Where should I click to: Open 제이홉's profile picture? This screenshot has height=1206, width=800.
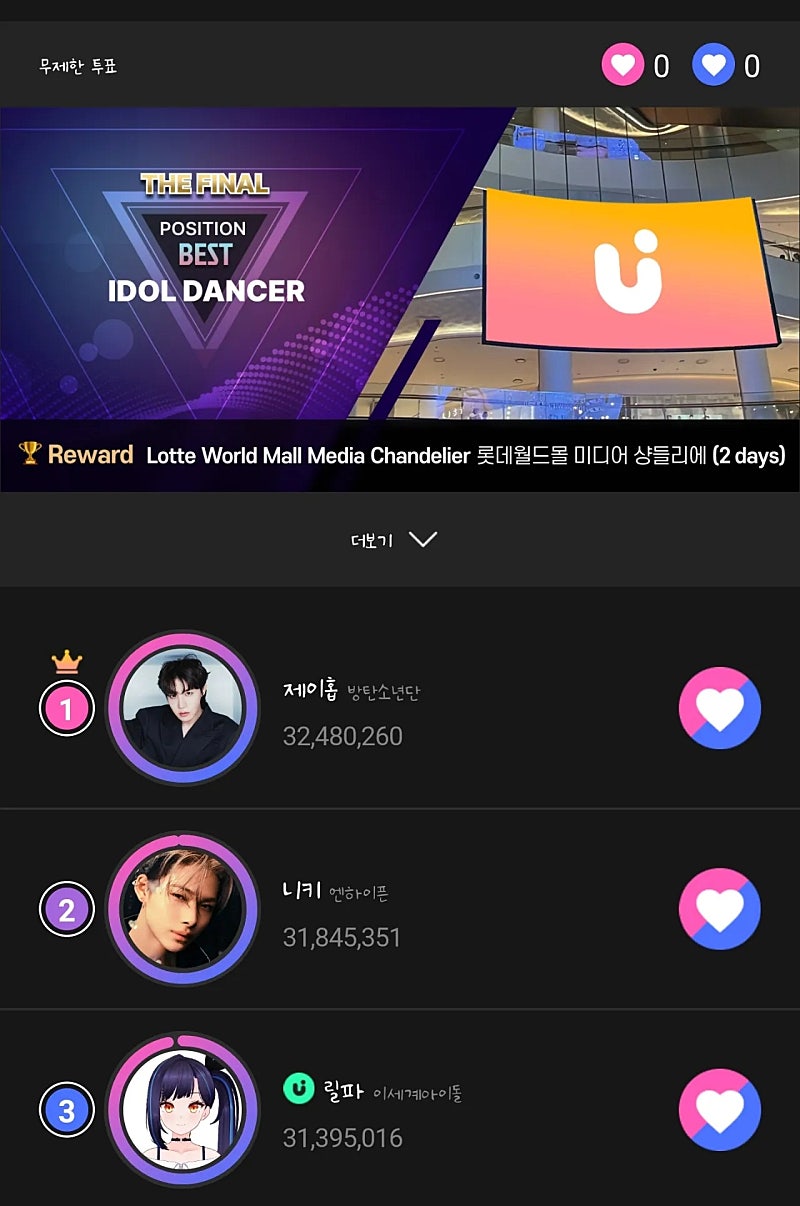tap(181, 708)
